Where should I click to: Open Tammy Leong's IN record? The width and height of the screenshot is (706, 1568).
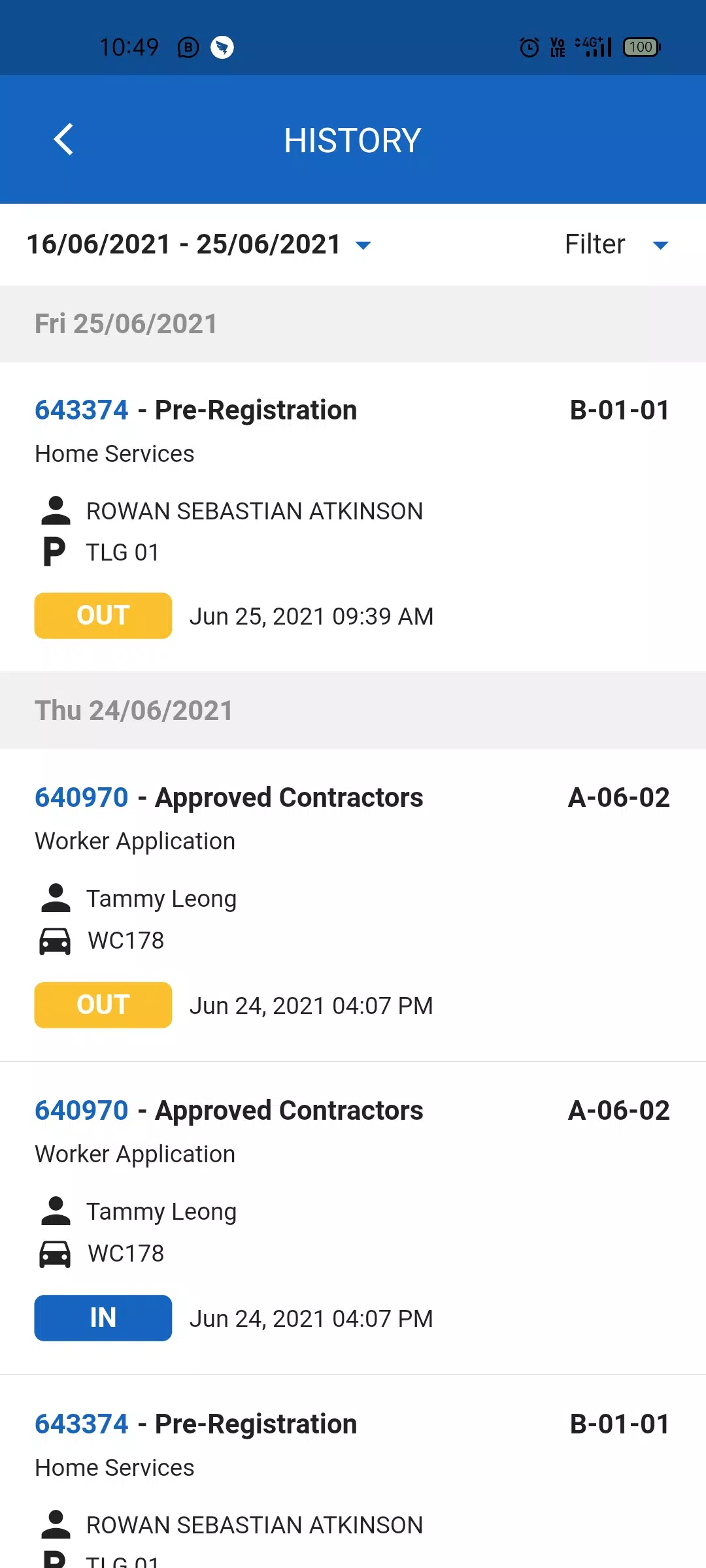coord(353,1218)
